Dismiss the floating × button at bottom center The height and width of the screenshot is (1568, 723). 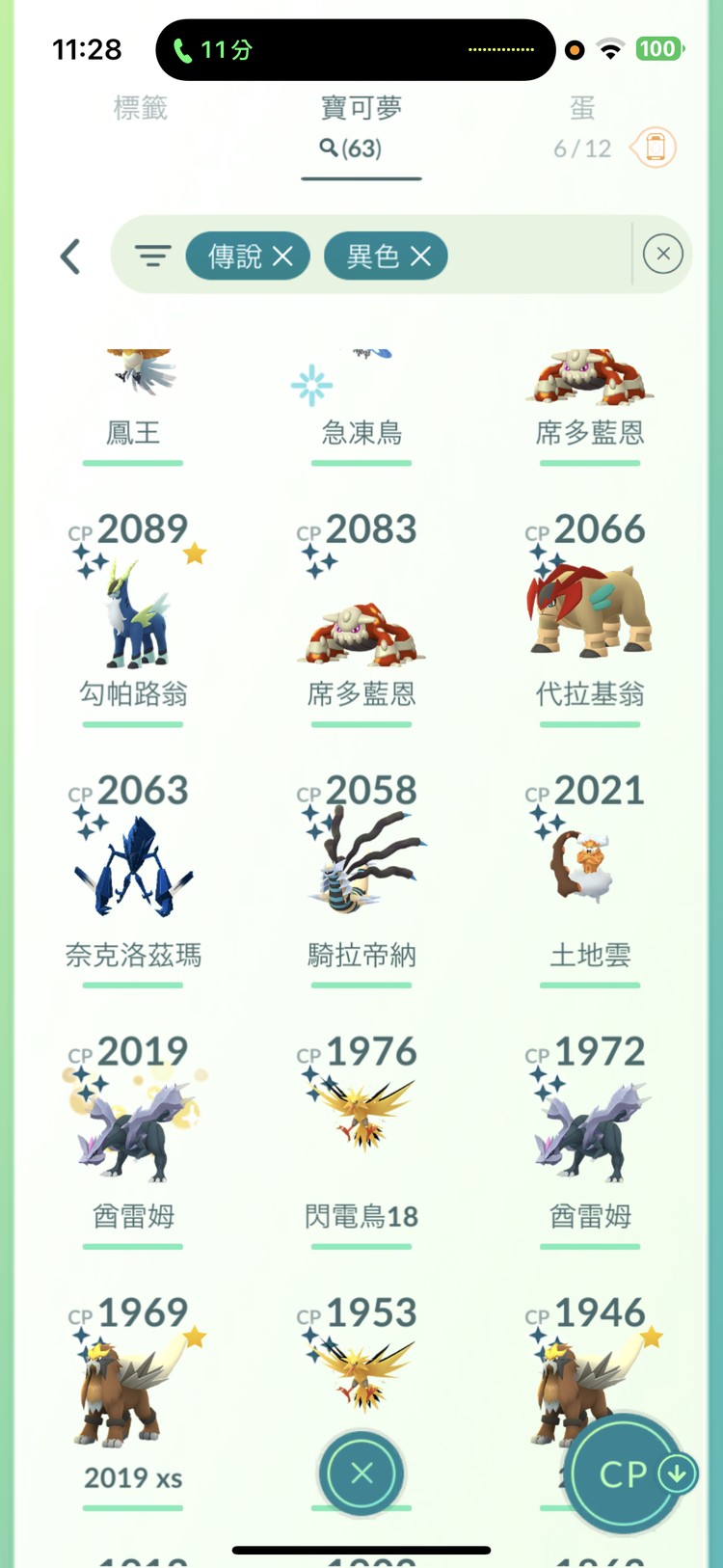[x=361, y=1473]
